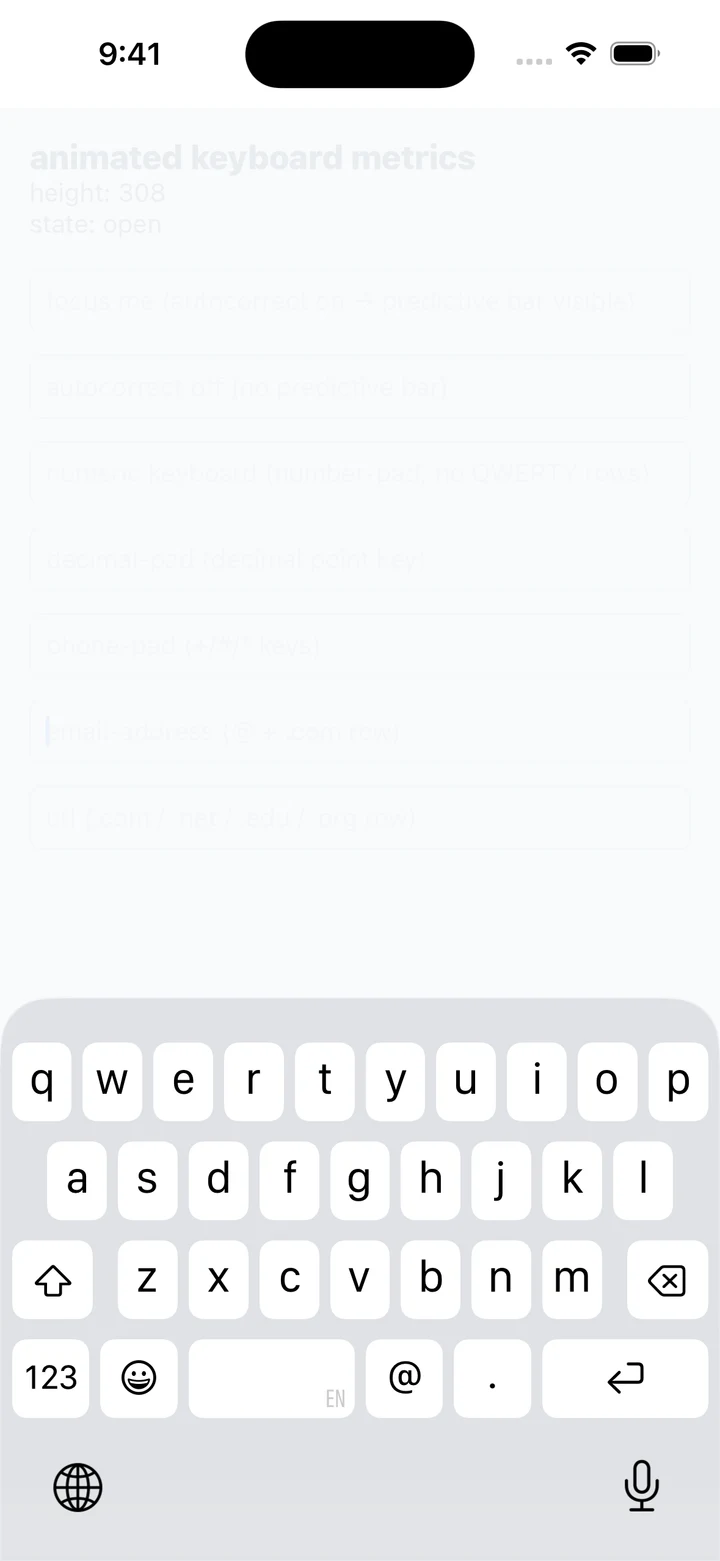The image size is (720, 1561).
Task: Enable the shift key
Action: (x=52, y=1280)
